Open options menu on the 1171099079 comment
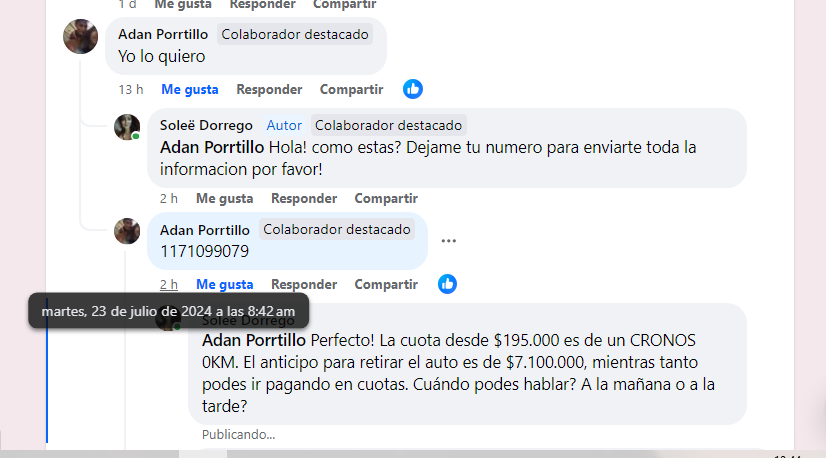Image resolution: width=826 pixels, height=458 pixels. tap(449, 241)
